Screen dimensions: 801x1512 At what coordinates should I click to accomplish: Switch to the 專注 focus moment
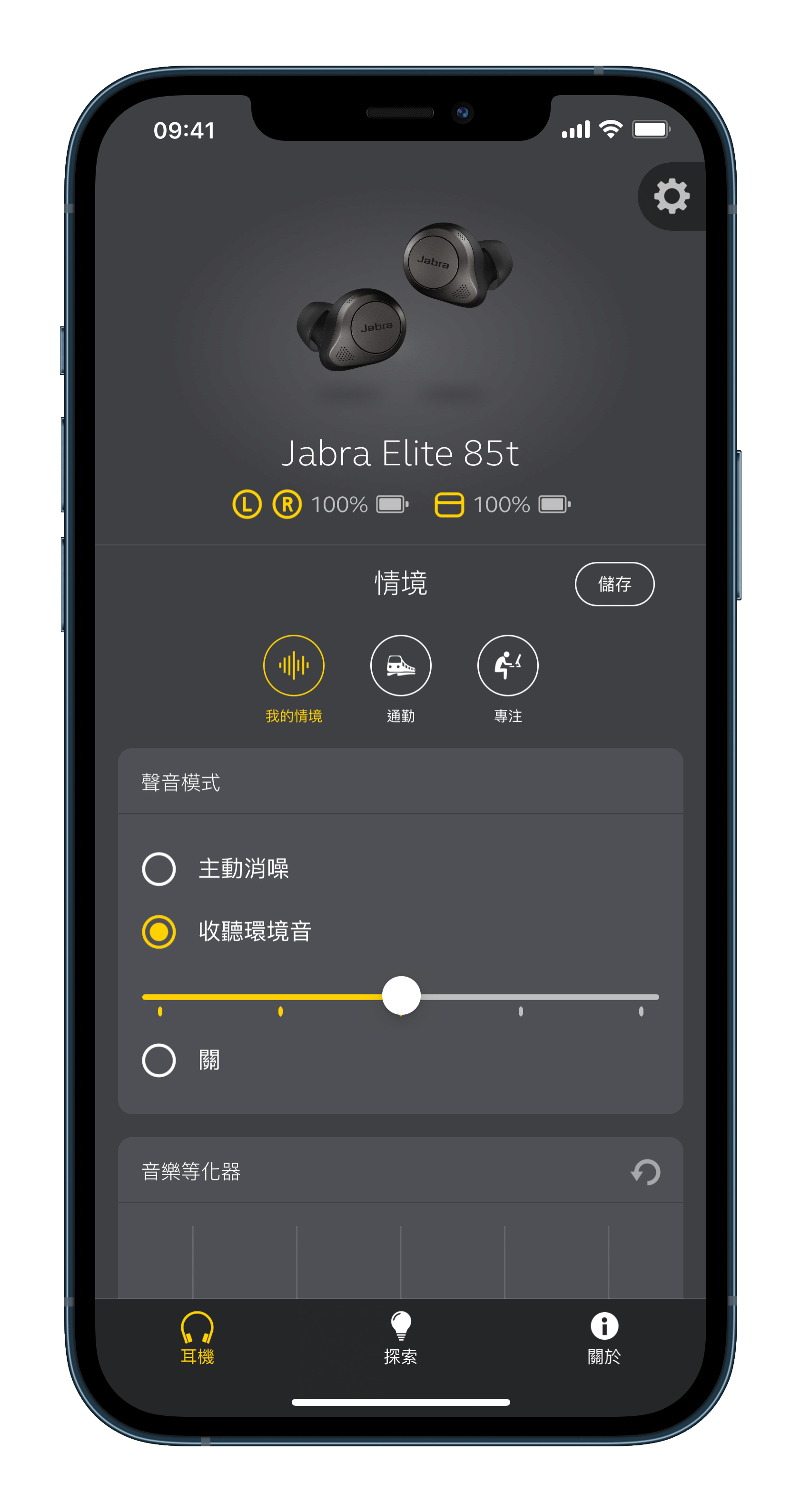click(x=507, y=666)
